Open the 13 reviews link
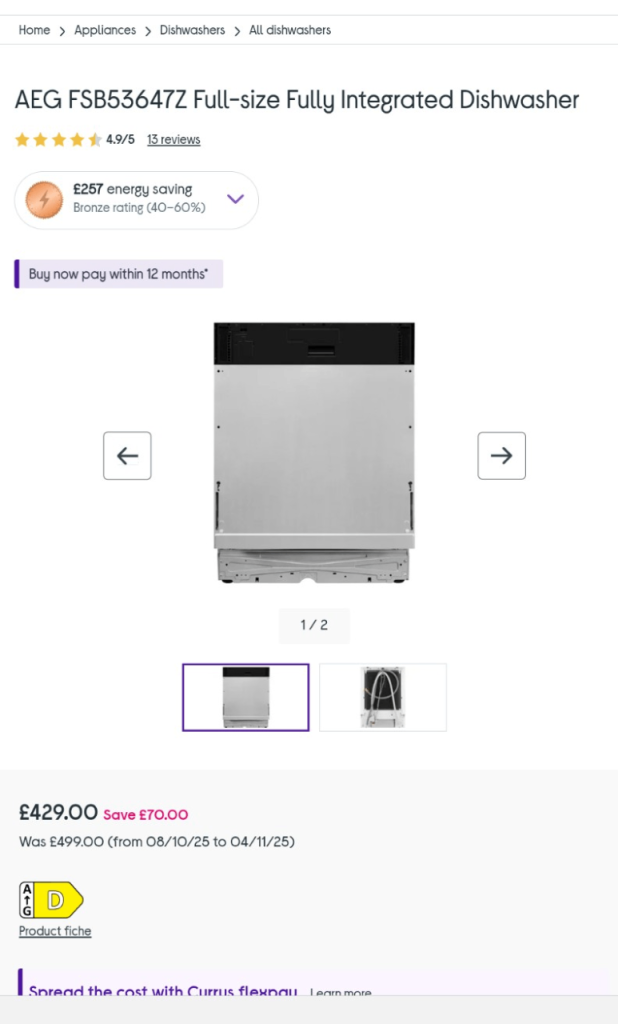Image resolution: width=618 pixels, height=1024 pixels. [x=173, y=140]
